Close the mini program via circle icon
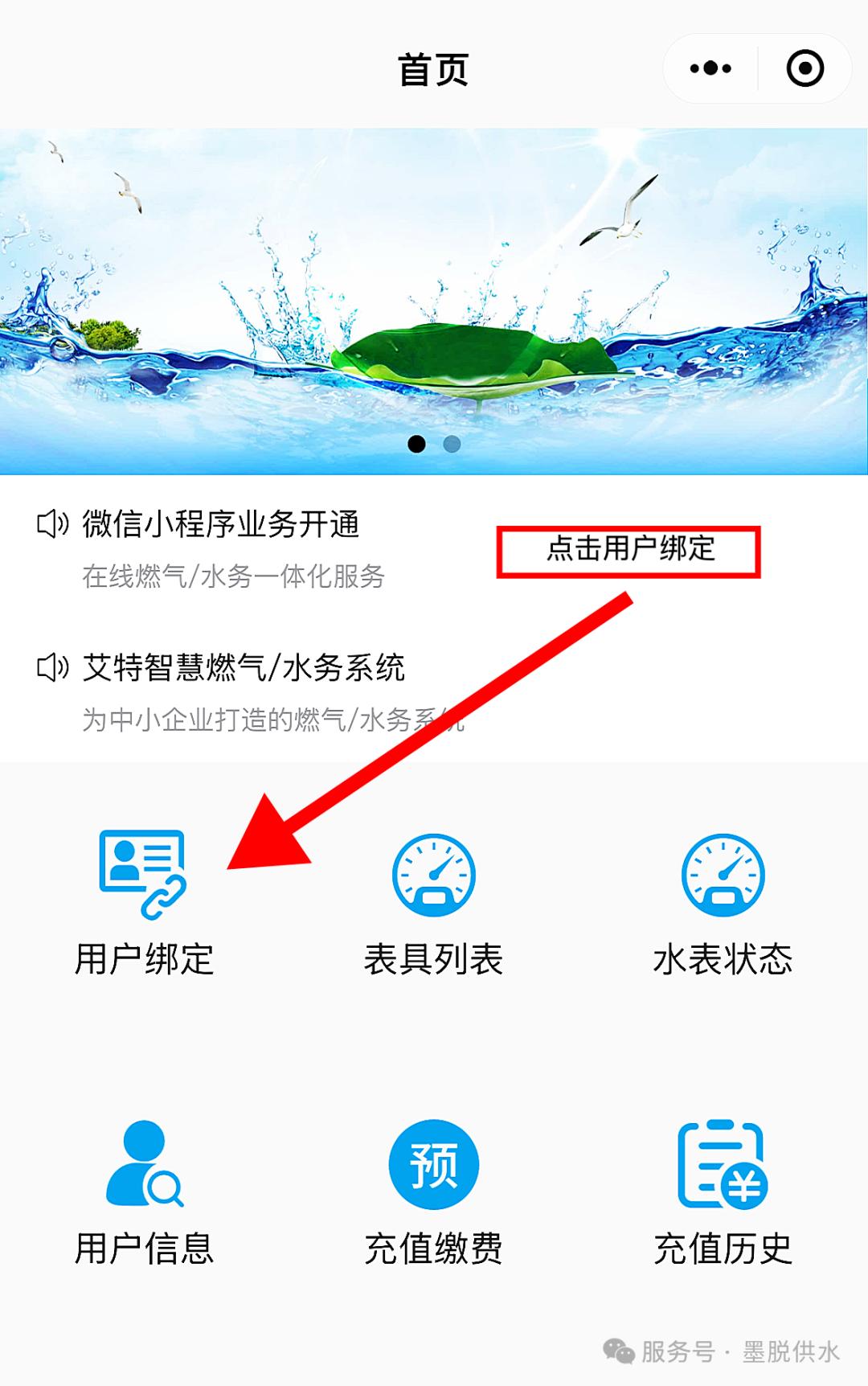868x1386 pixels. click(x=805, y=68)
